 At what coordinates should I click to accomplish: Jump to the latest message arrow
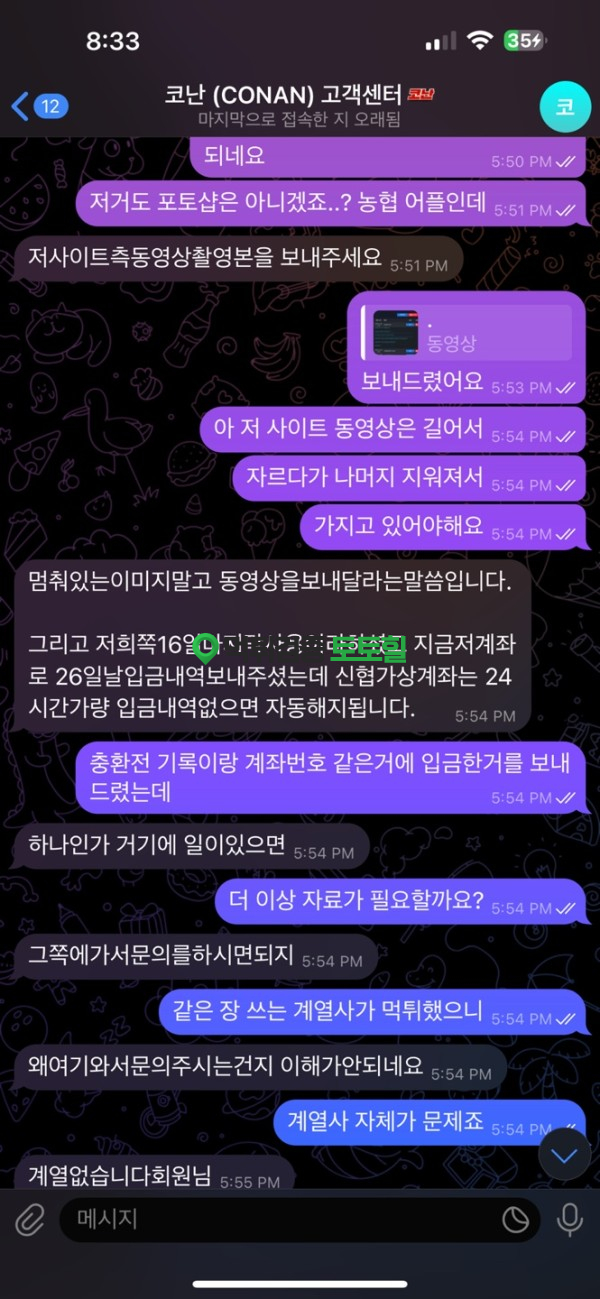(x=564, y=1156)
